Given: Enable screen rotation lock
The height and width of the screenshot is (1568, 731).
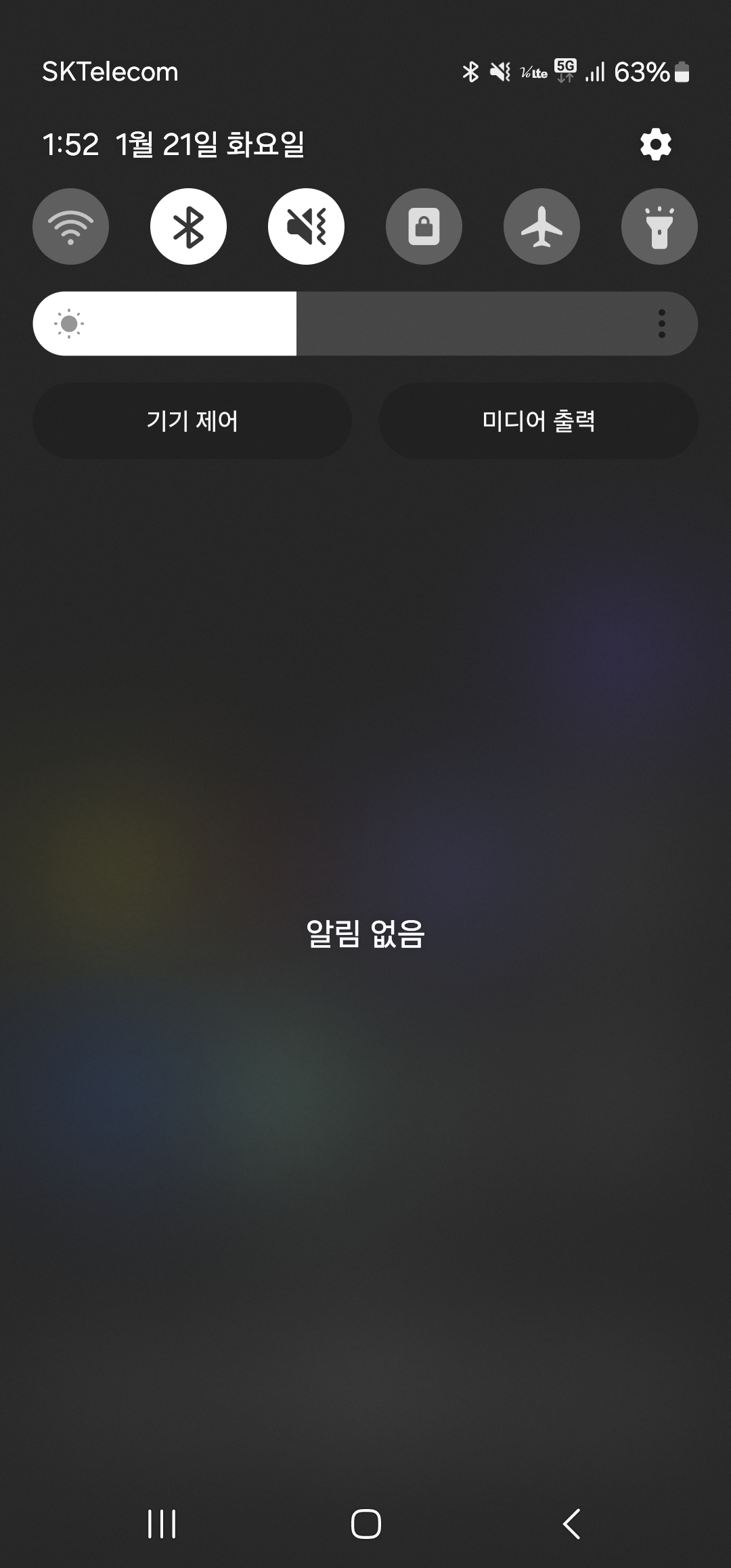Looking at the screenshot, I should [x=424, y=226].
